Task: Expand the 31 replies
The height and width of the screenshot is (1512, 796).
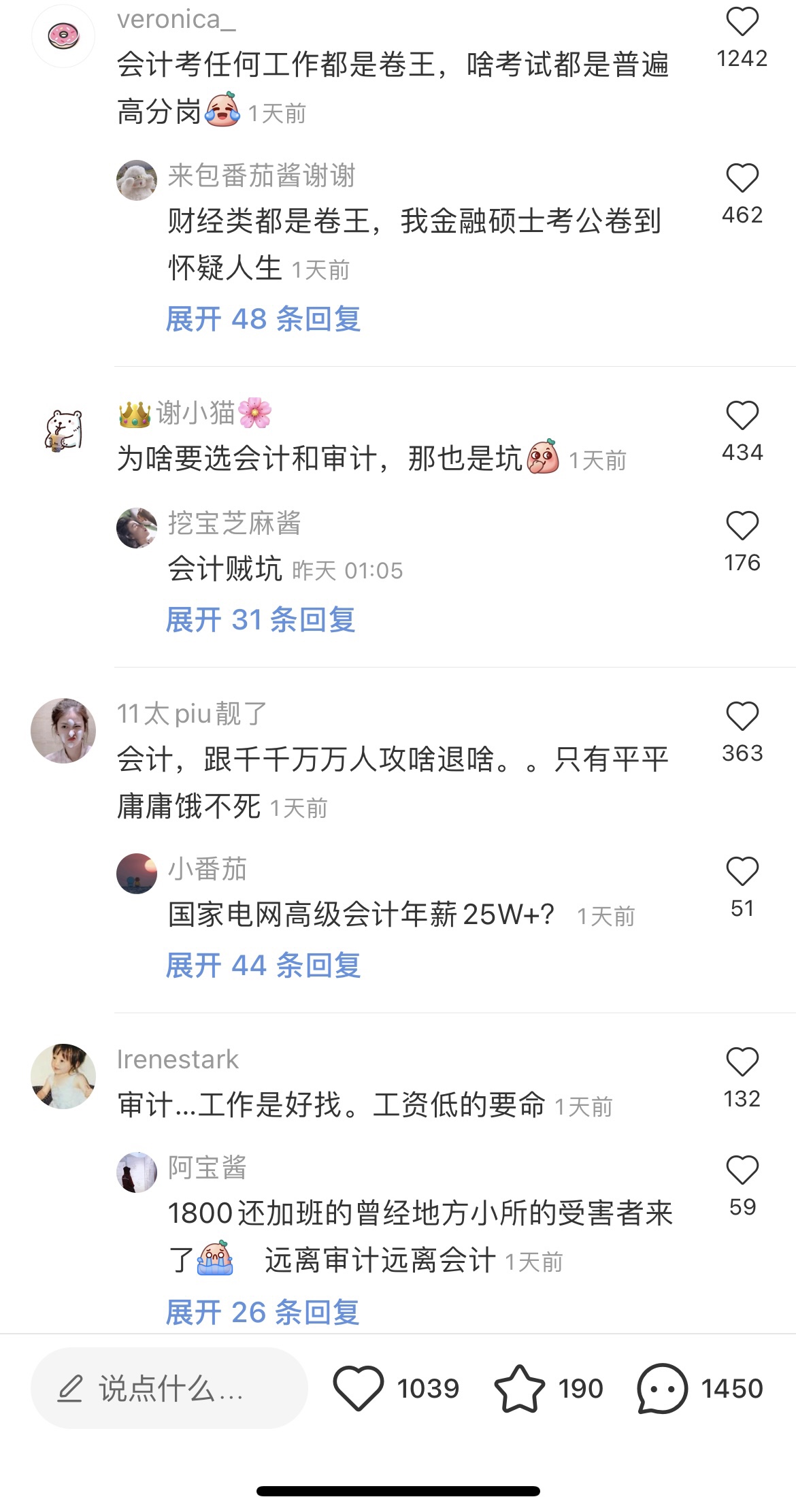Action: 261,620
